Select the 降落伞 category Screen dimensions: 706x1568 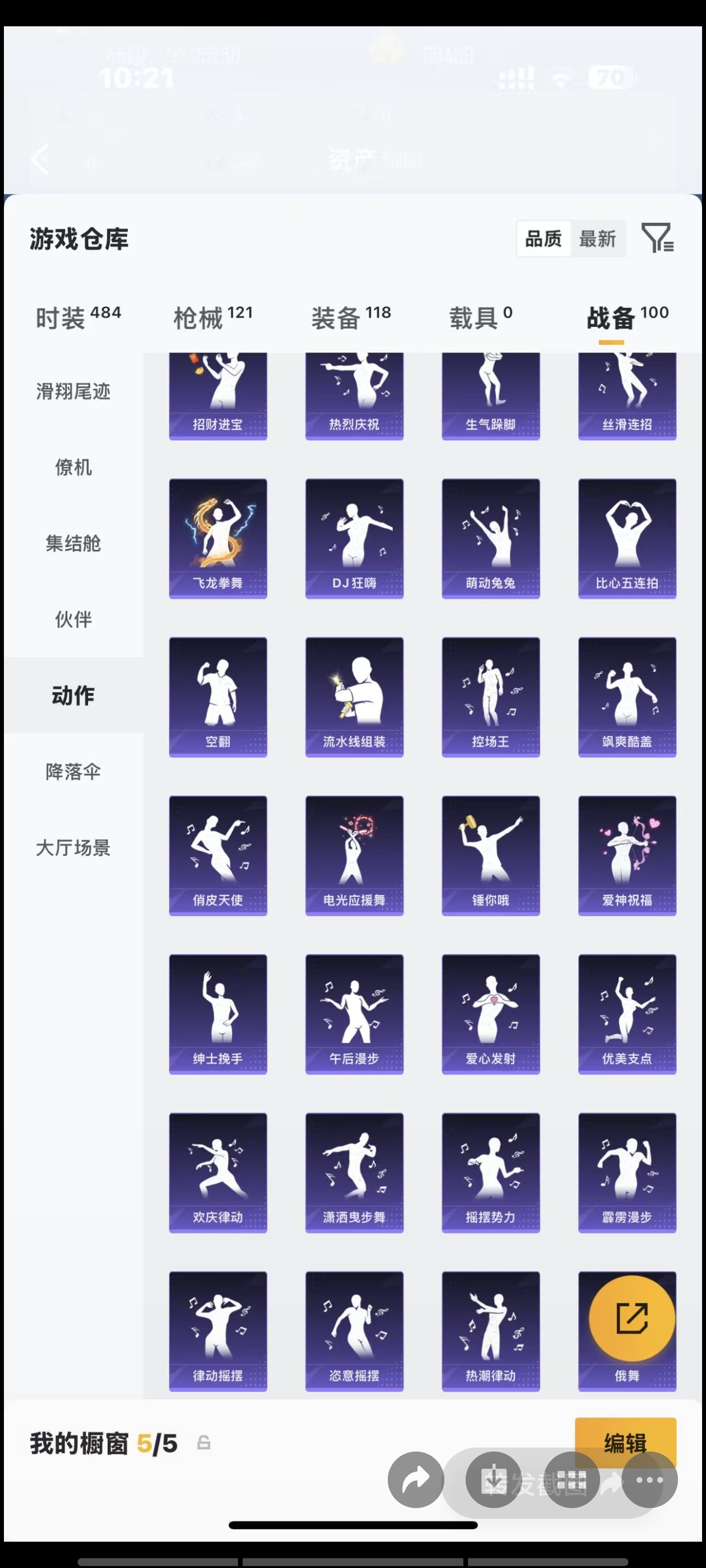point(73,772)
